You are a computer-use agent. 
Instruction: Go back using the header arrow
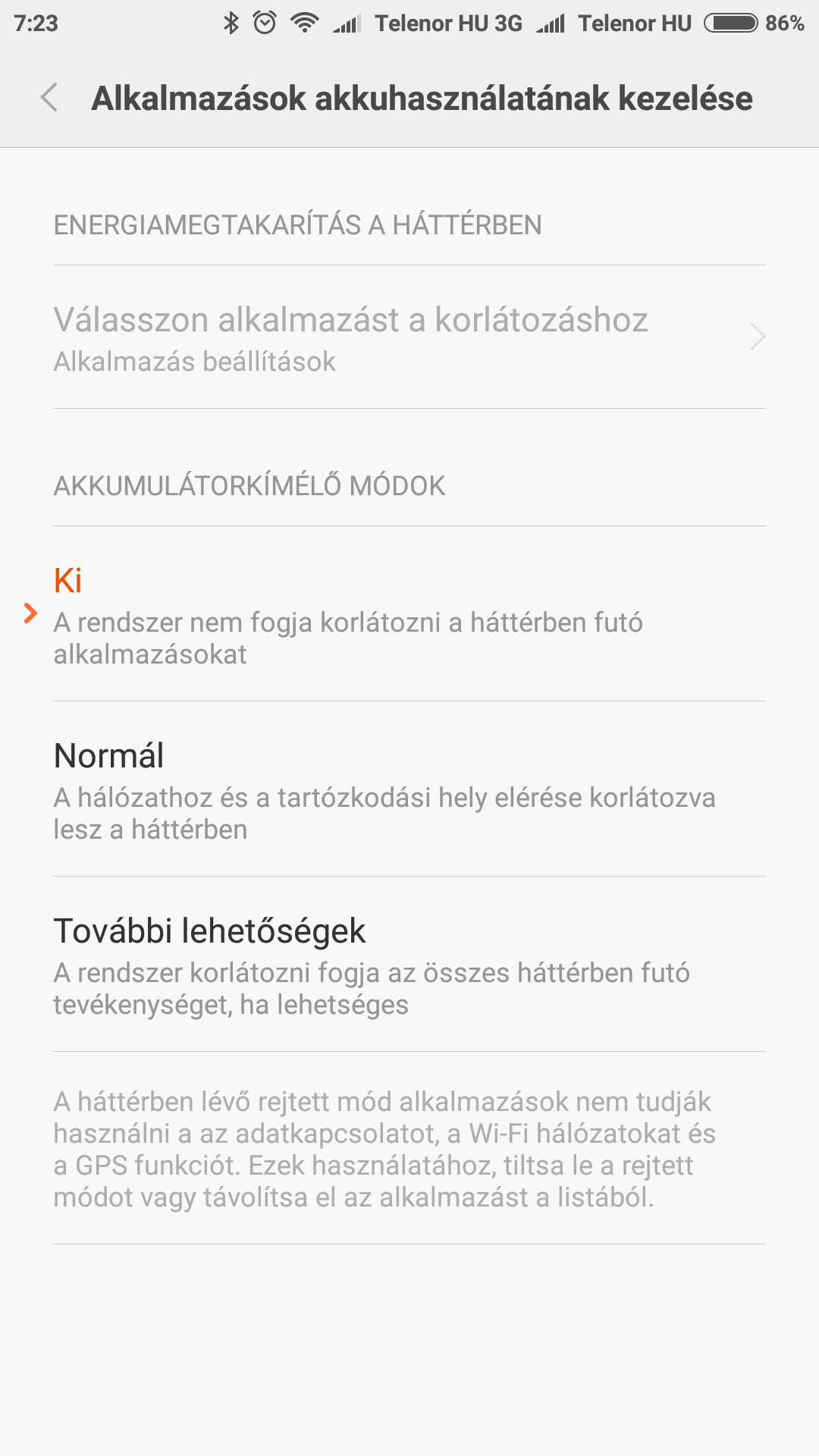coord(49,98)
